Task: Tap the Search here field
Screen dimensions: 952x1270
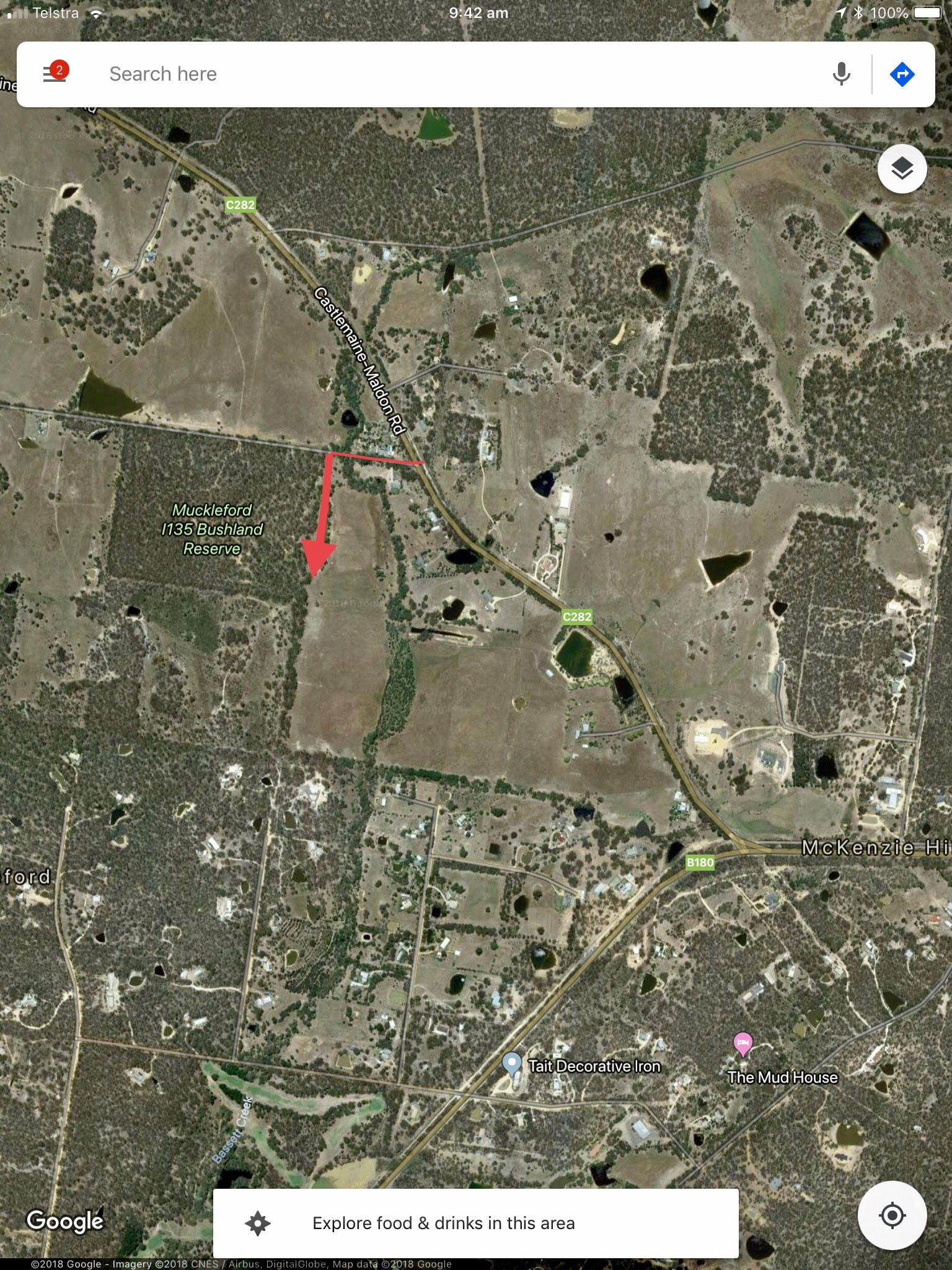Action: pos(434,74)
